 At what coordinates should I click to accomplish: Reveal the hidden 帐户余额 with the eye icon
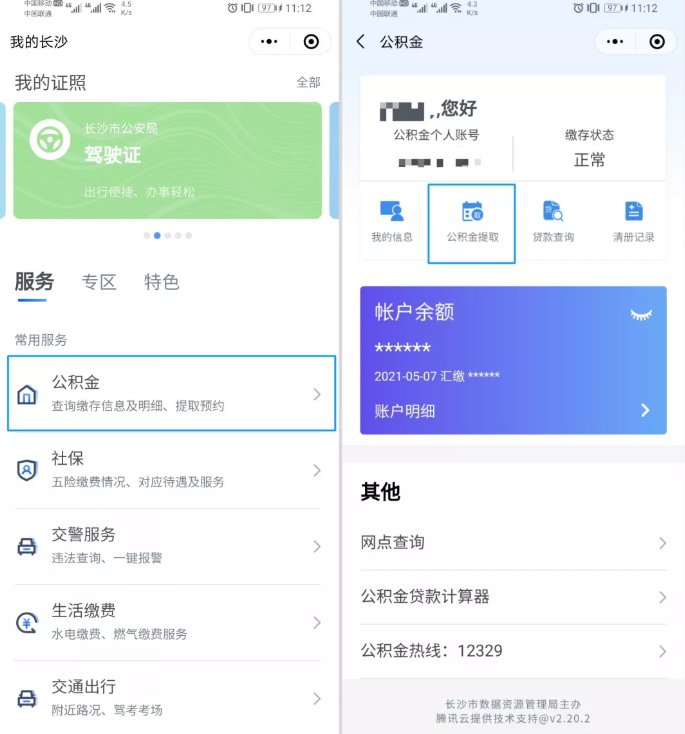(x=640, y=314)
